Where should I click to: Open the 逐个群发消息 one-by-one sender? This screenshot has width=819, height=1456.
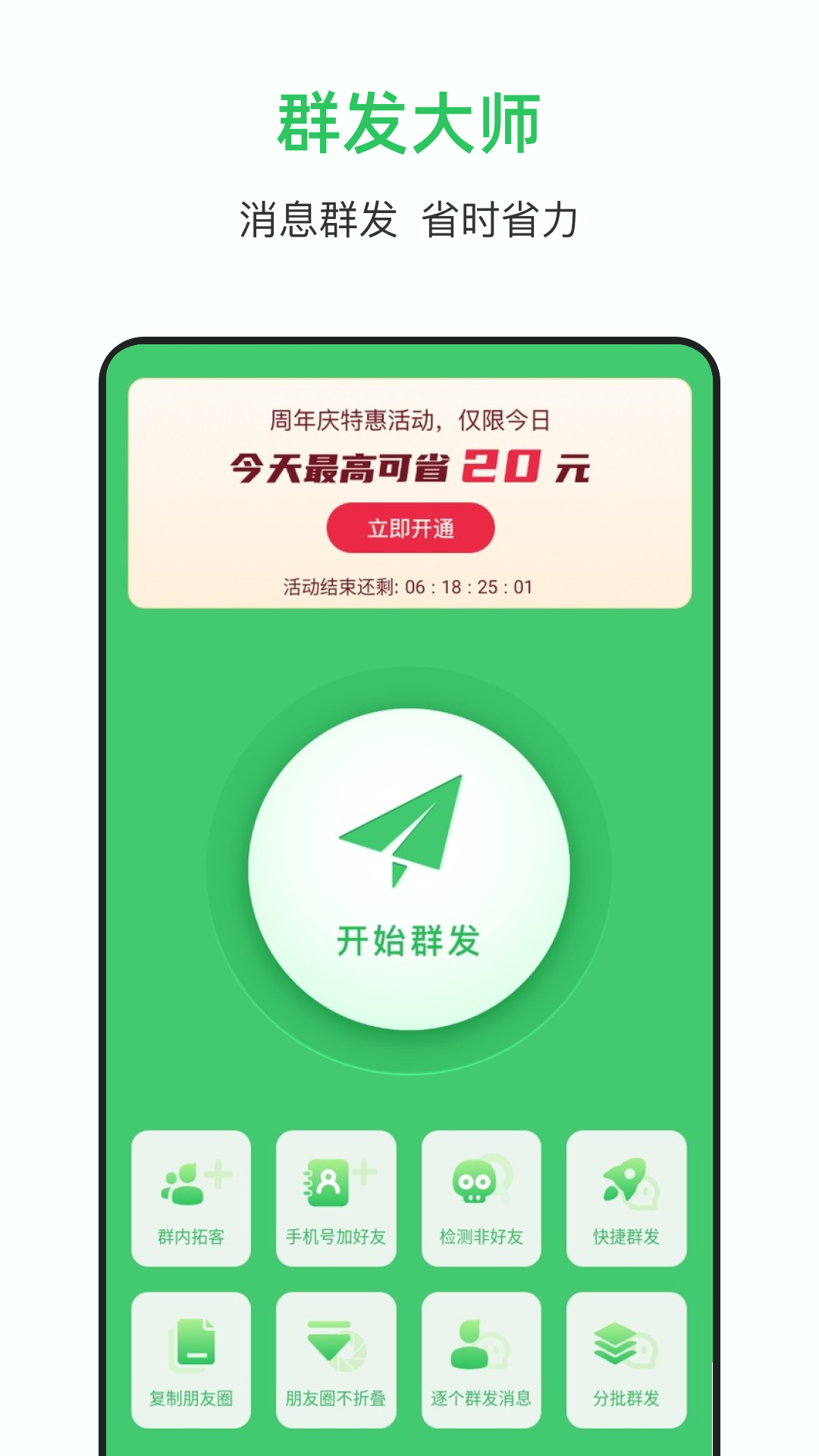(482, 1361)
